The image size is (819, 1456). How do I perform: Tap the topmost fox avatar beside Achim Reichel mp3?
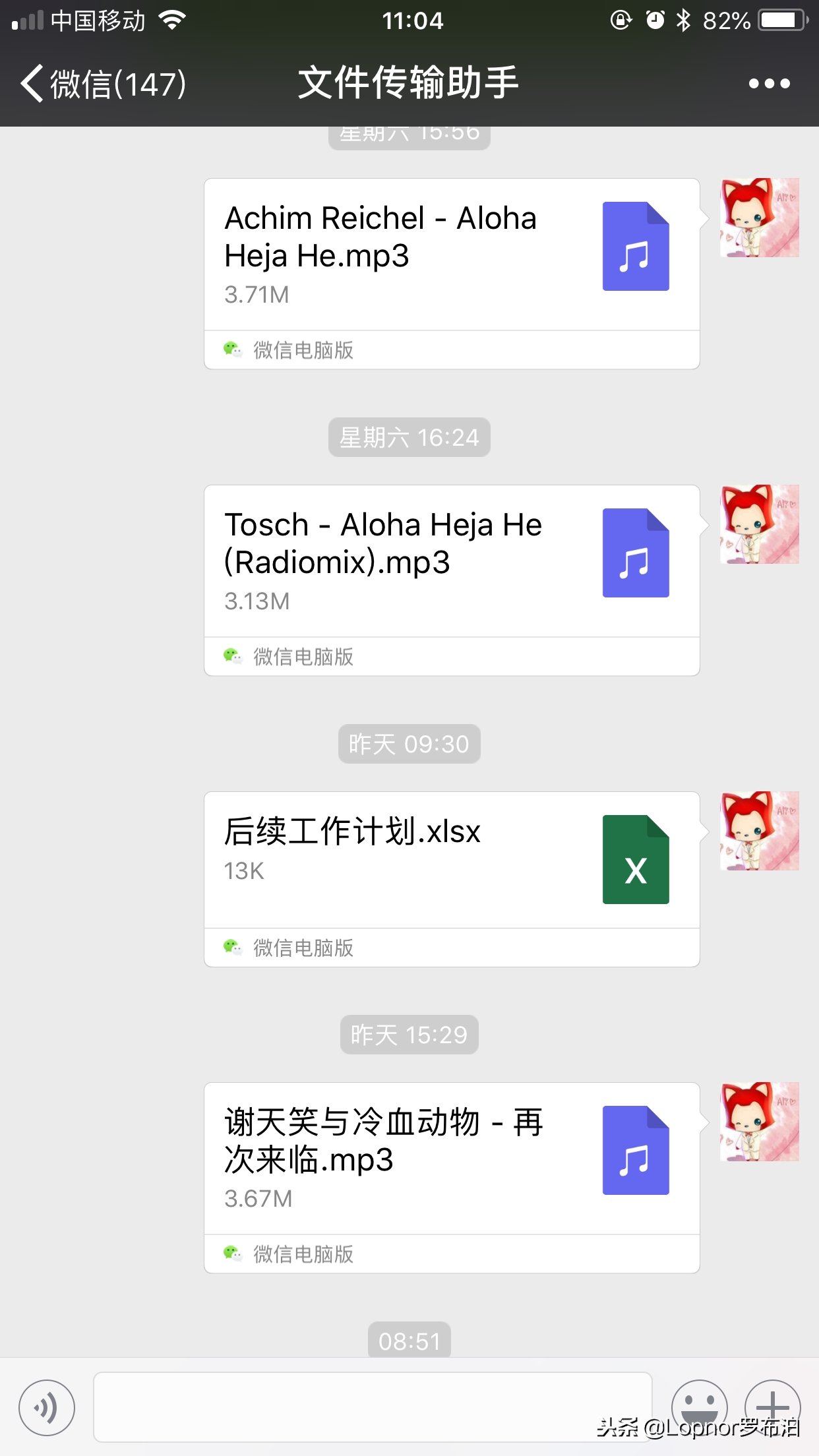[759, 216]
